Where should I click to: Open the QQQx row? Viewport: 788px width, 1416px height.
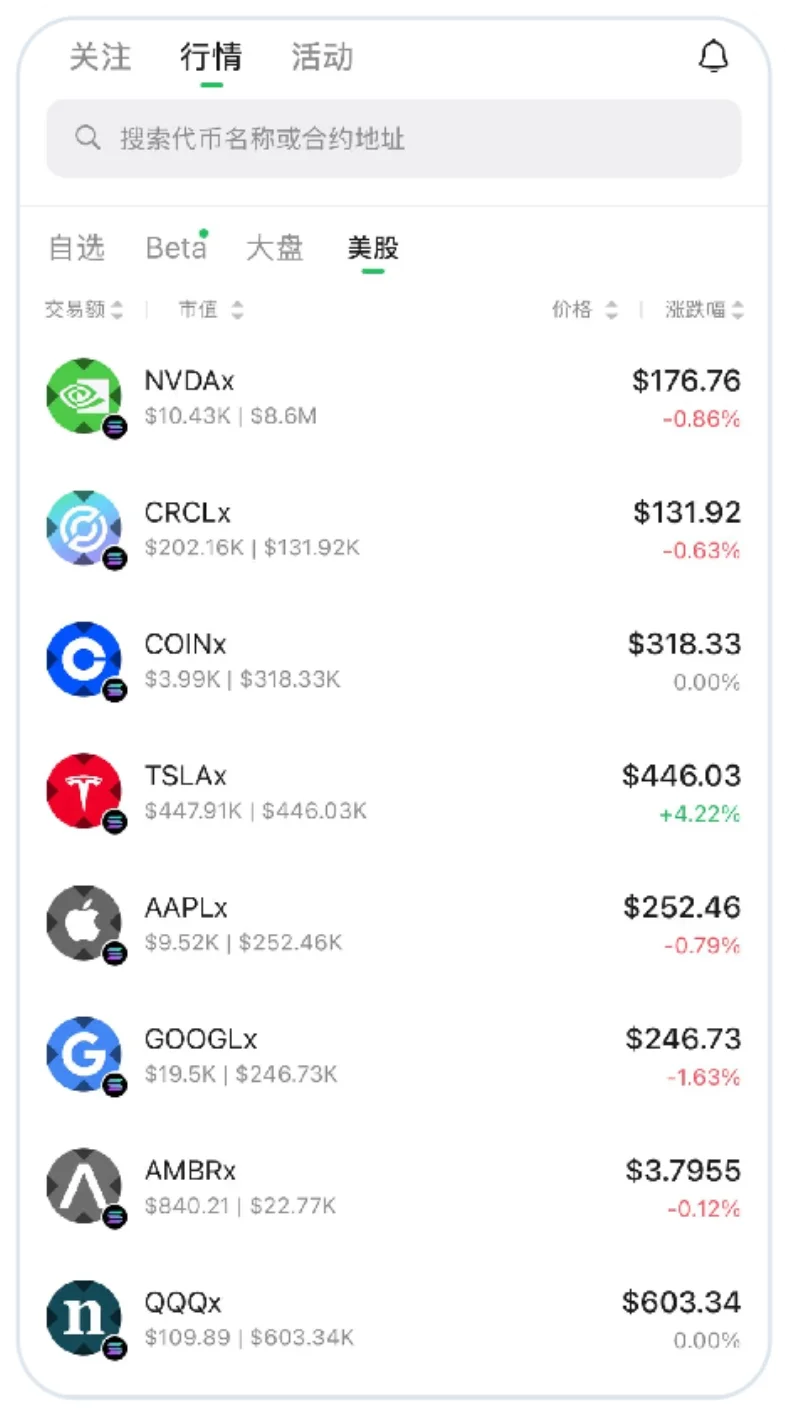(394, 1319)
